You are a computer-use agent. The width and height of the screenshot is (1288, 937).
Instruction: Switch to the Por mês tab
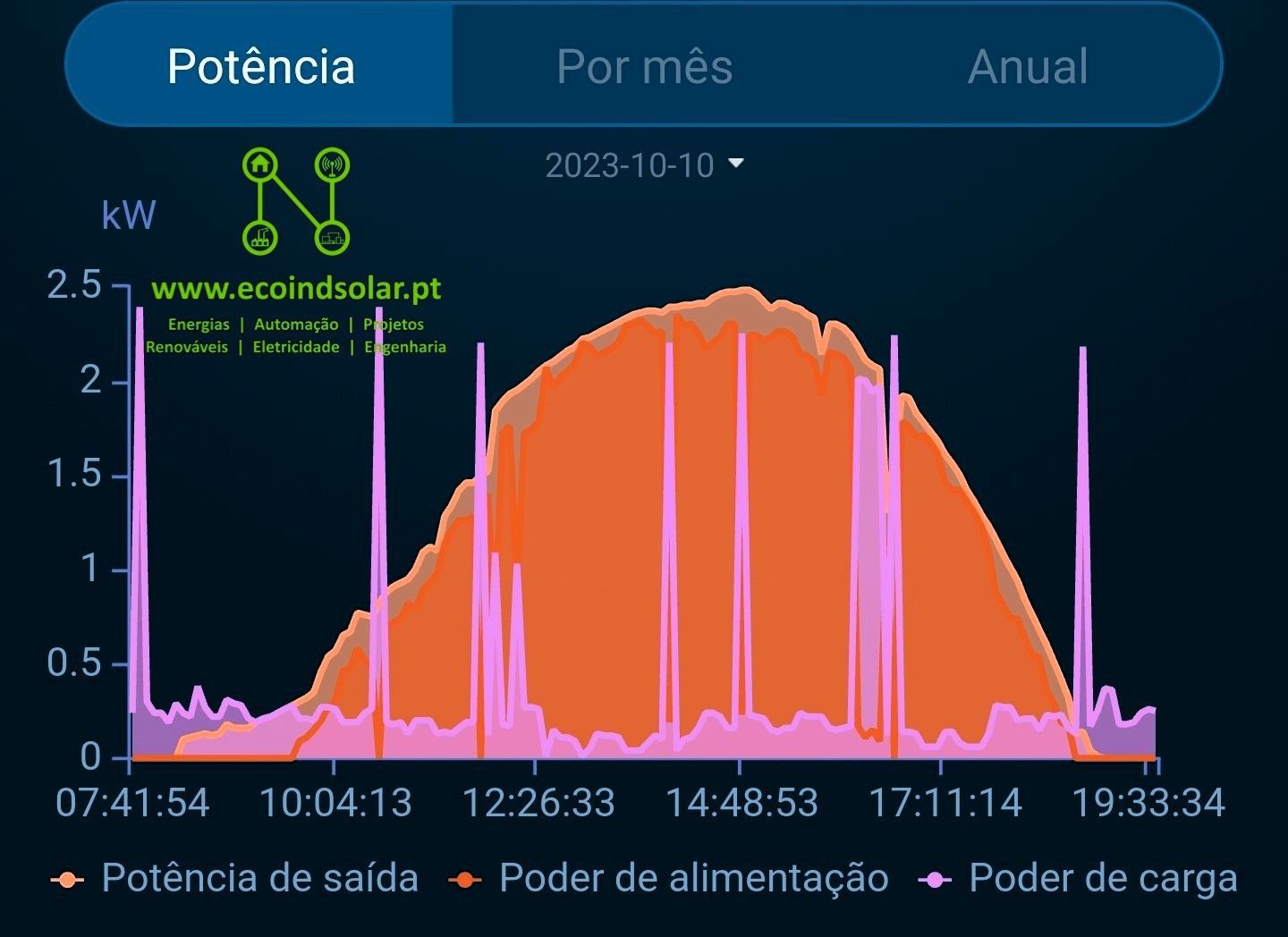click(644, 66)
